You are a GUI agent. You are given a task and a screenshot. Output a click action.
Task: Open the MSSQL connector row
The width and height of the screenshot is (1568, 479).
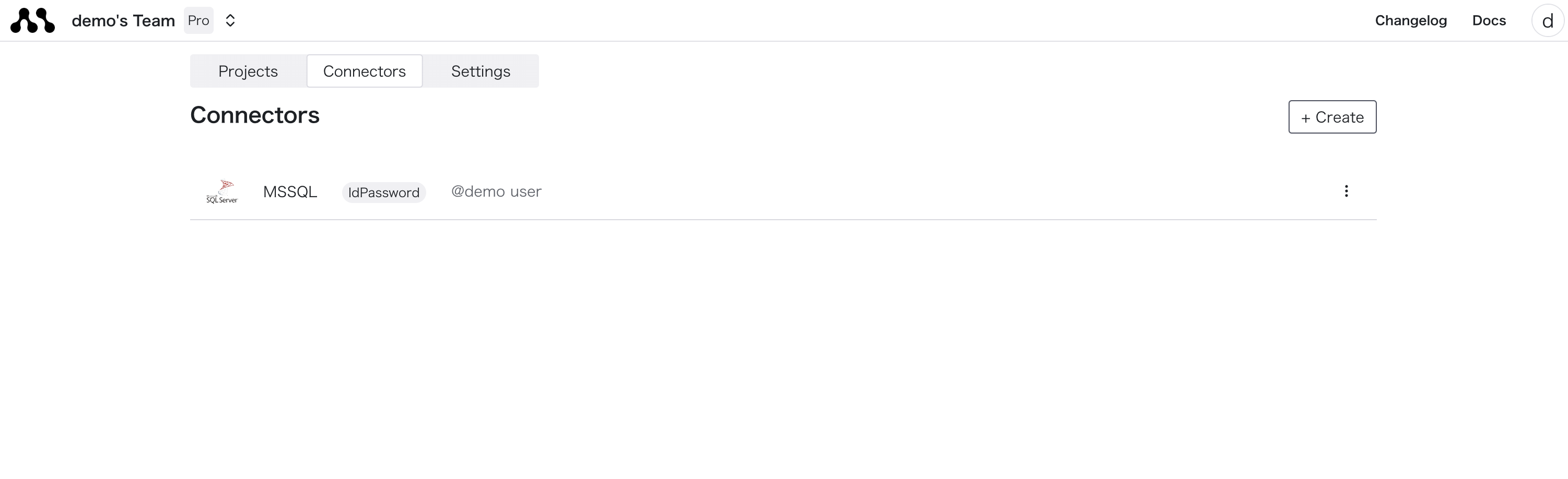click(290, 191)
